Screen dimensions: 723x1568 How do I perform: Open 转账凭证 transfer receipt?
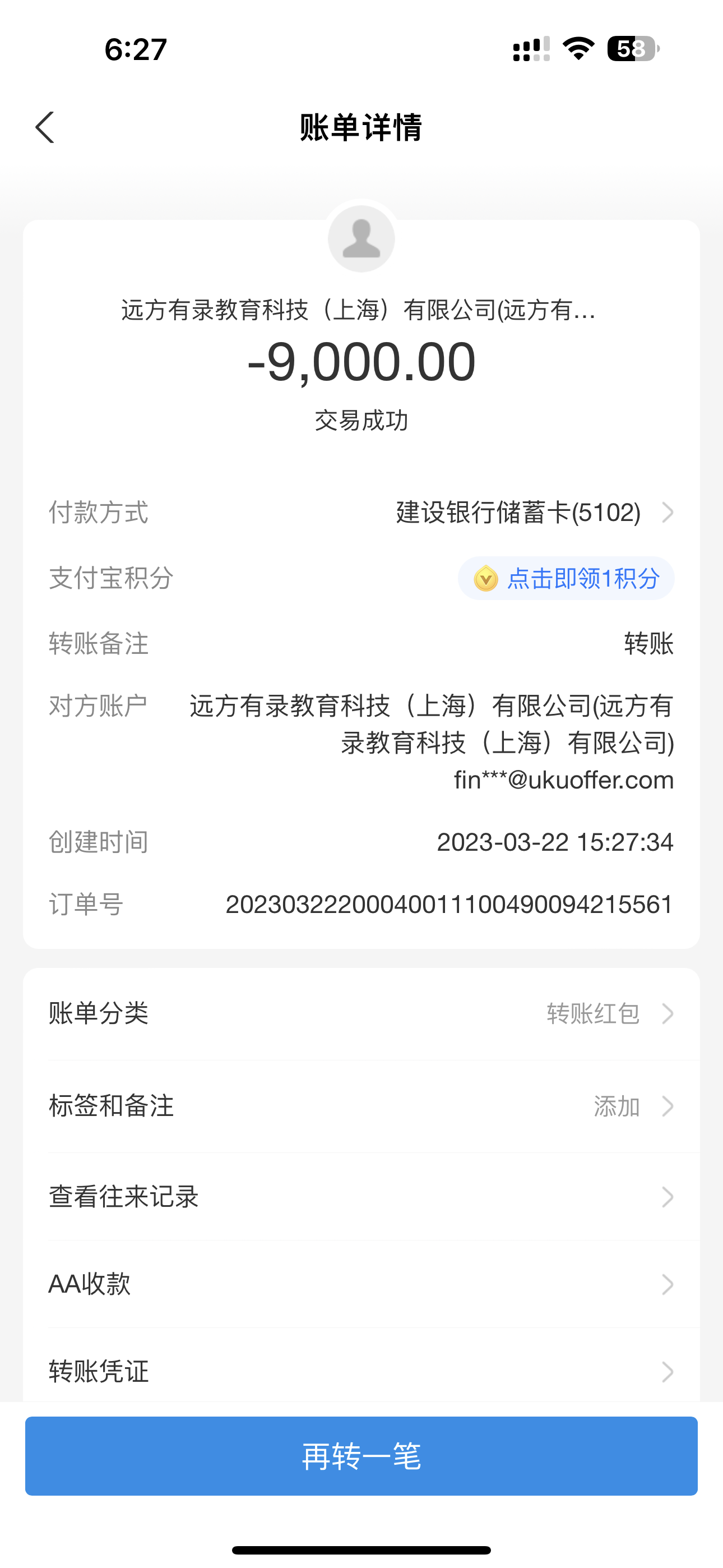(361, 1371)
